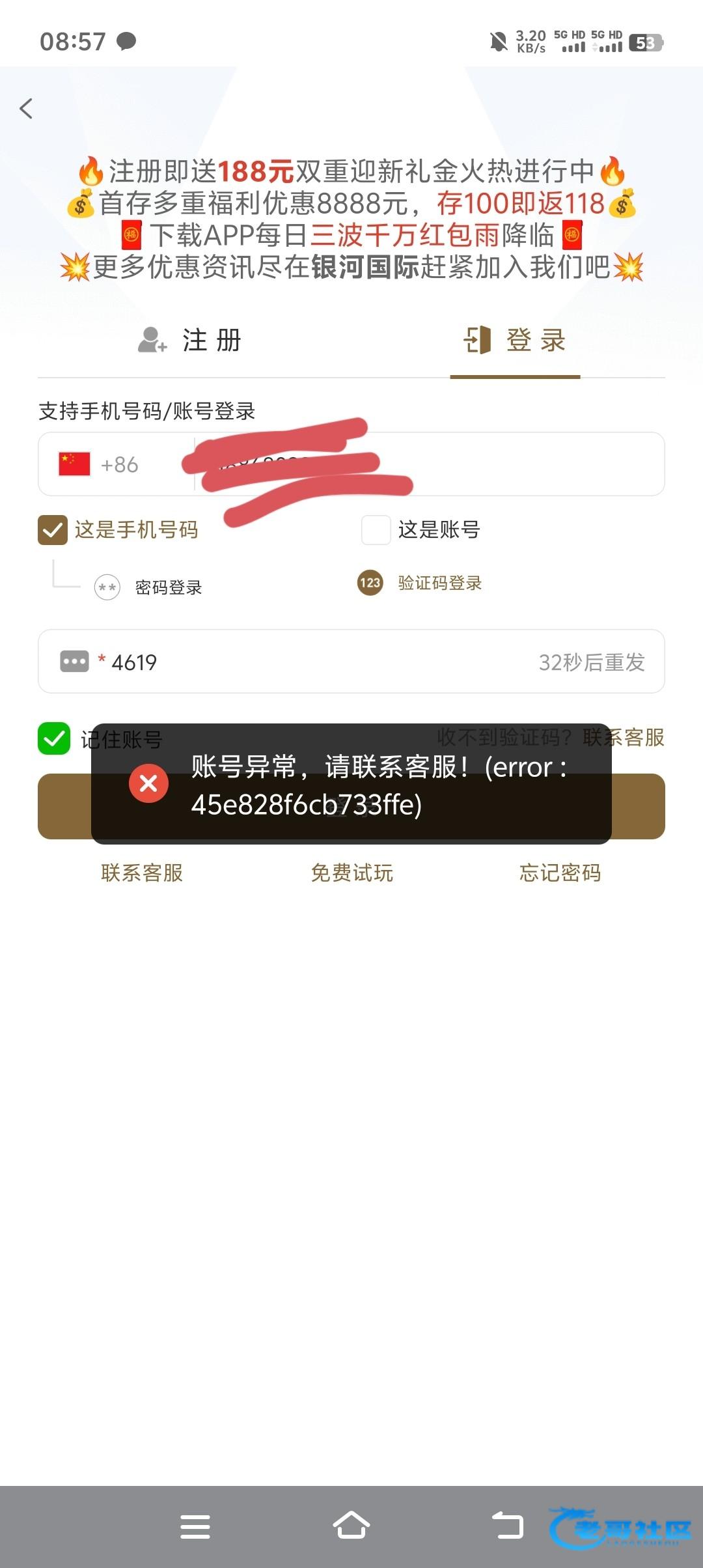The width and height of the screenshot is (703, 1568).
Task: Choose 验证码登录 login method
Action: click(x=420, y=583)
